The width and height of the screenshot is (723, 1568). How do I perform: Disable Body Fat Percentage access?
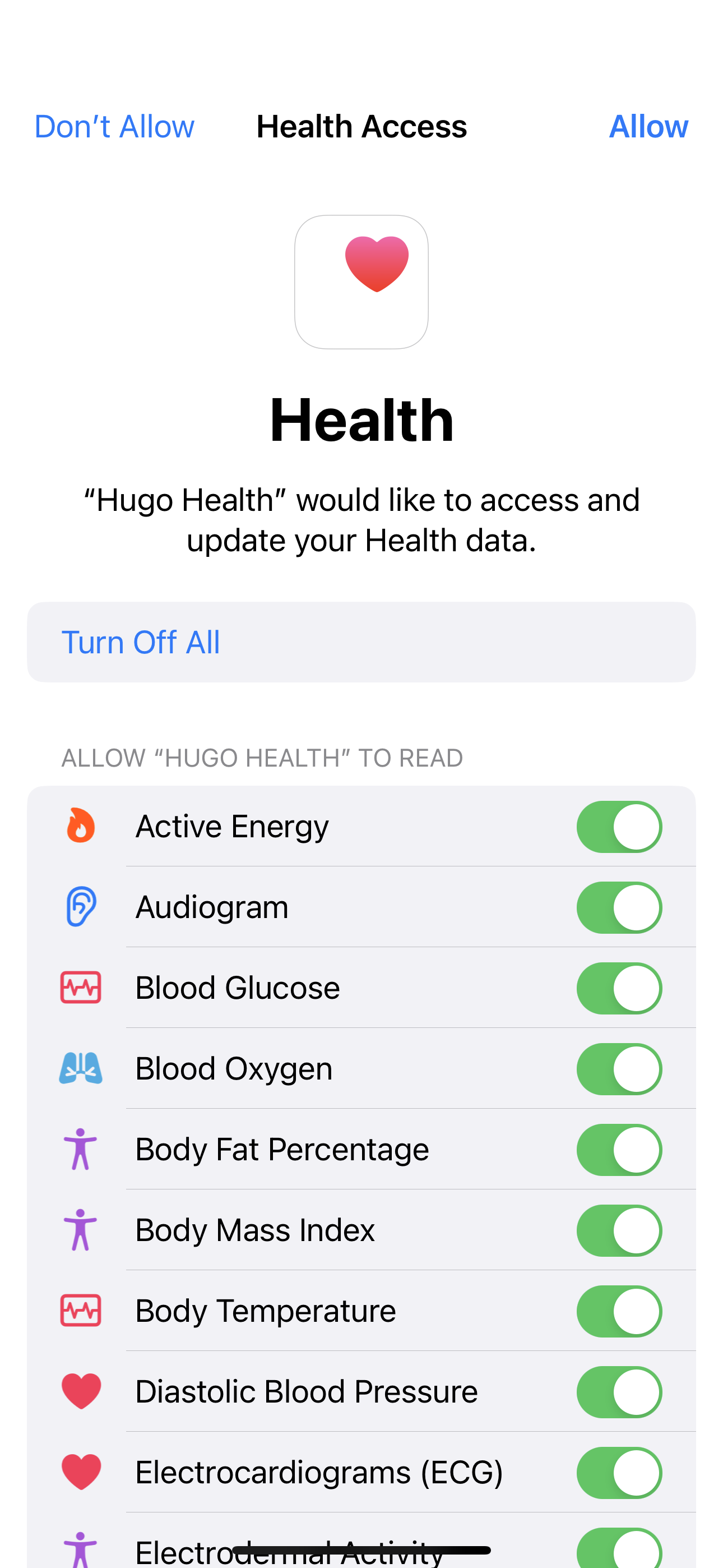(x=619, y=1150)
